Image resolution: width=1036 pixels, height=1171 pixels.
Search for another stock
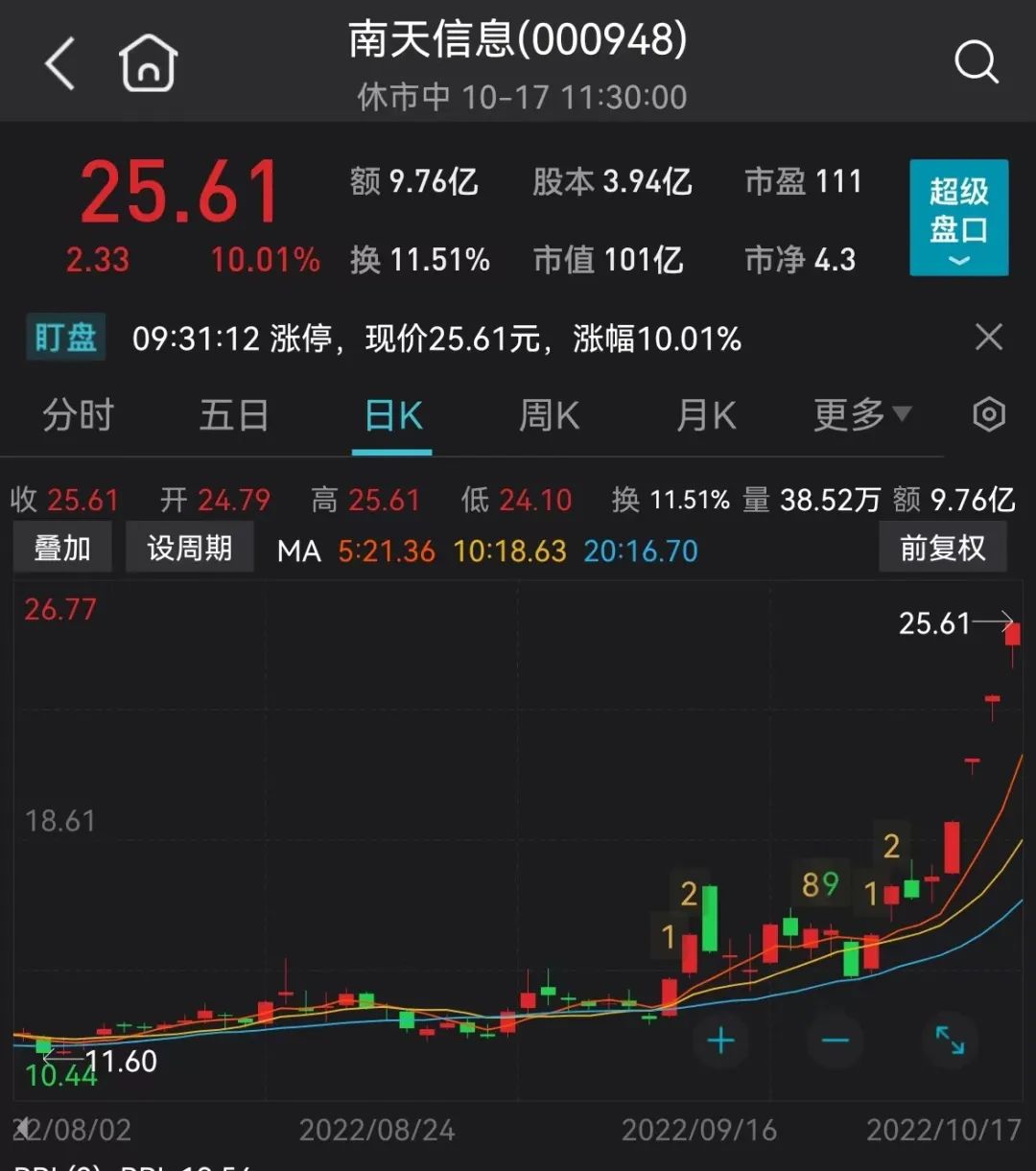point(976,64)
